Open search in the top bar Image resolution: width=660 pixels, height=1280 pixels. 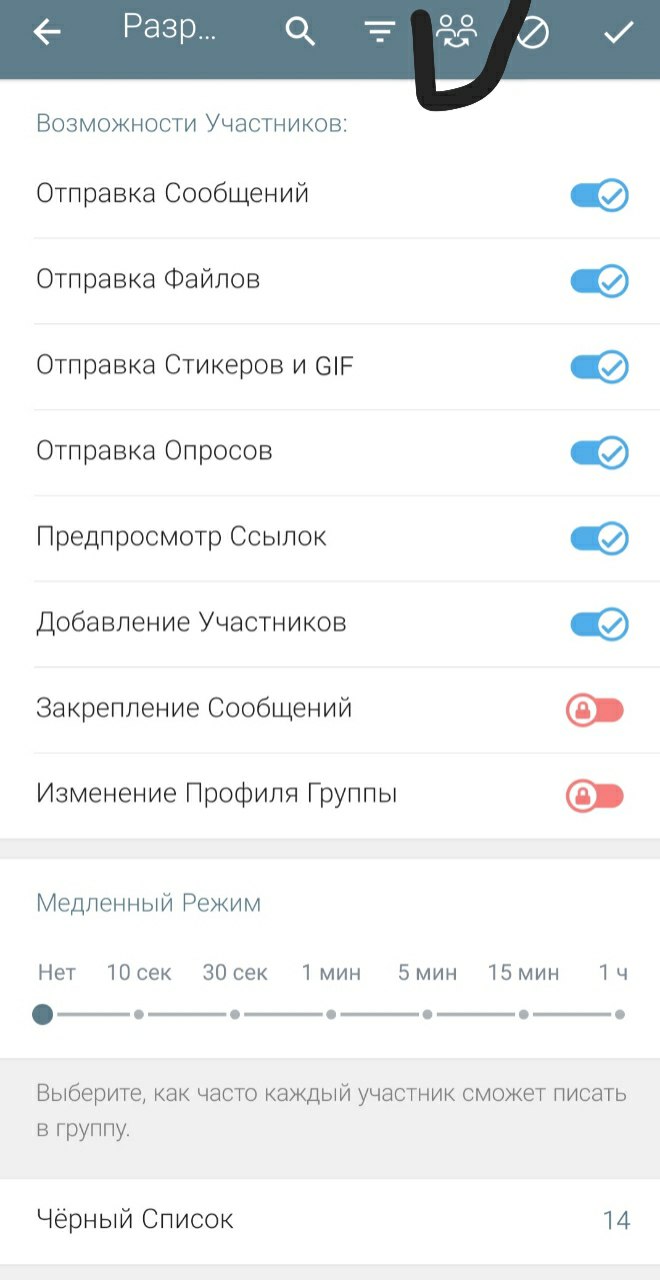[300, 32]
